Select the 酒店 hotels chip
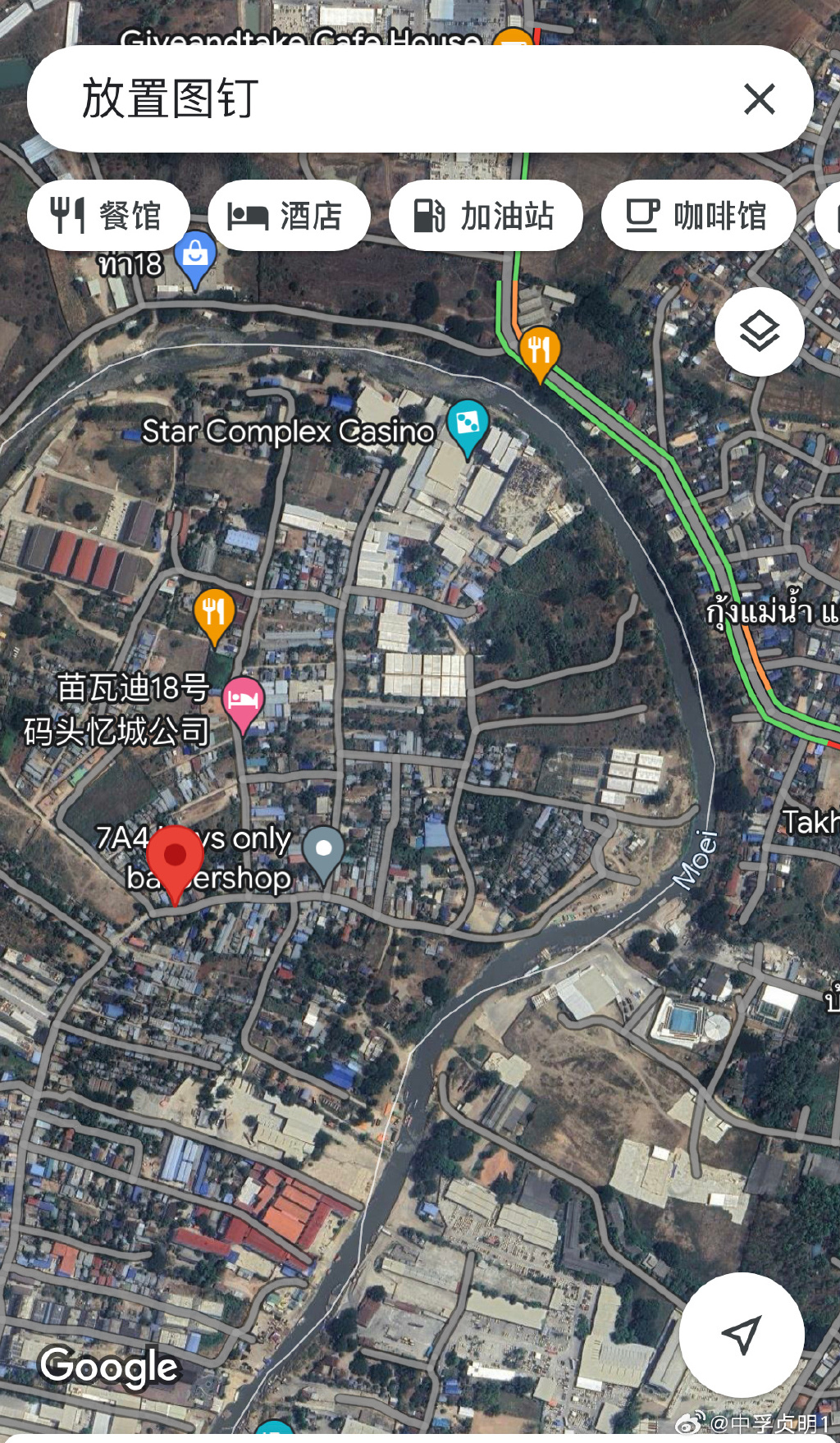 click(289, 216)
